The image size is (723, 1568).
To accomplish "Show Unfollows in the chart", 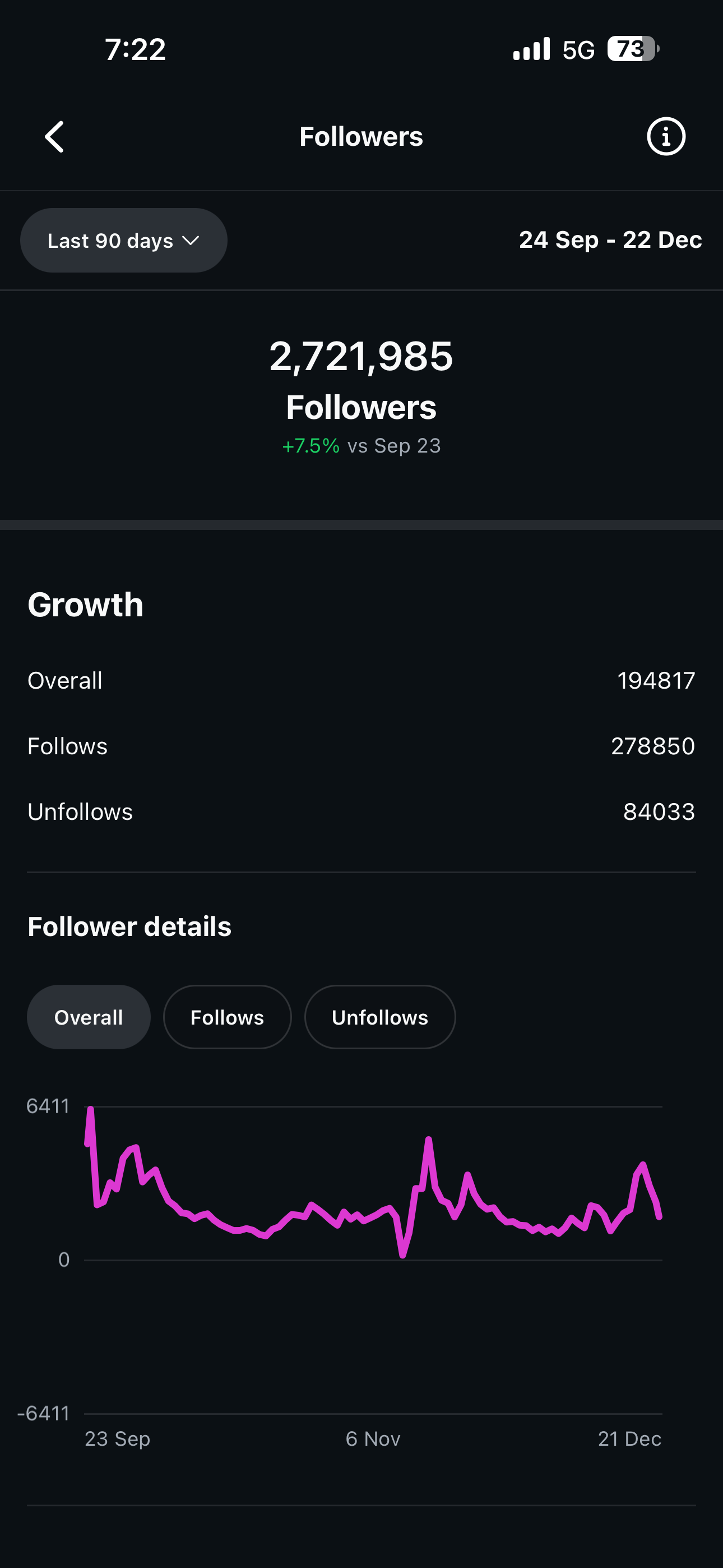I will tap(380, 1017).
